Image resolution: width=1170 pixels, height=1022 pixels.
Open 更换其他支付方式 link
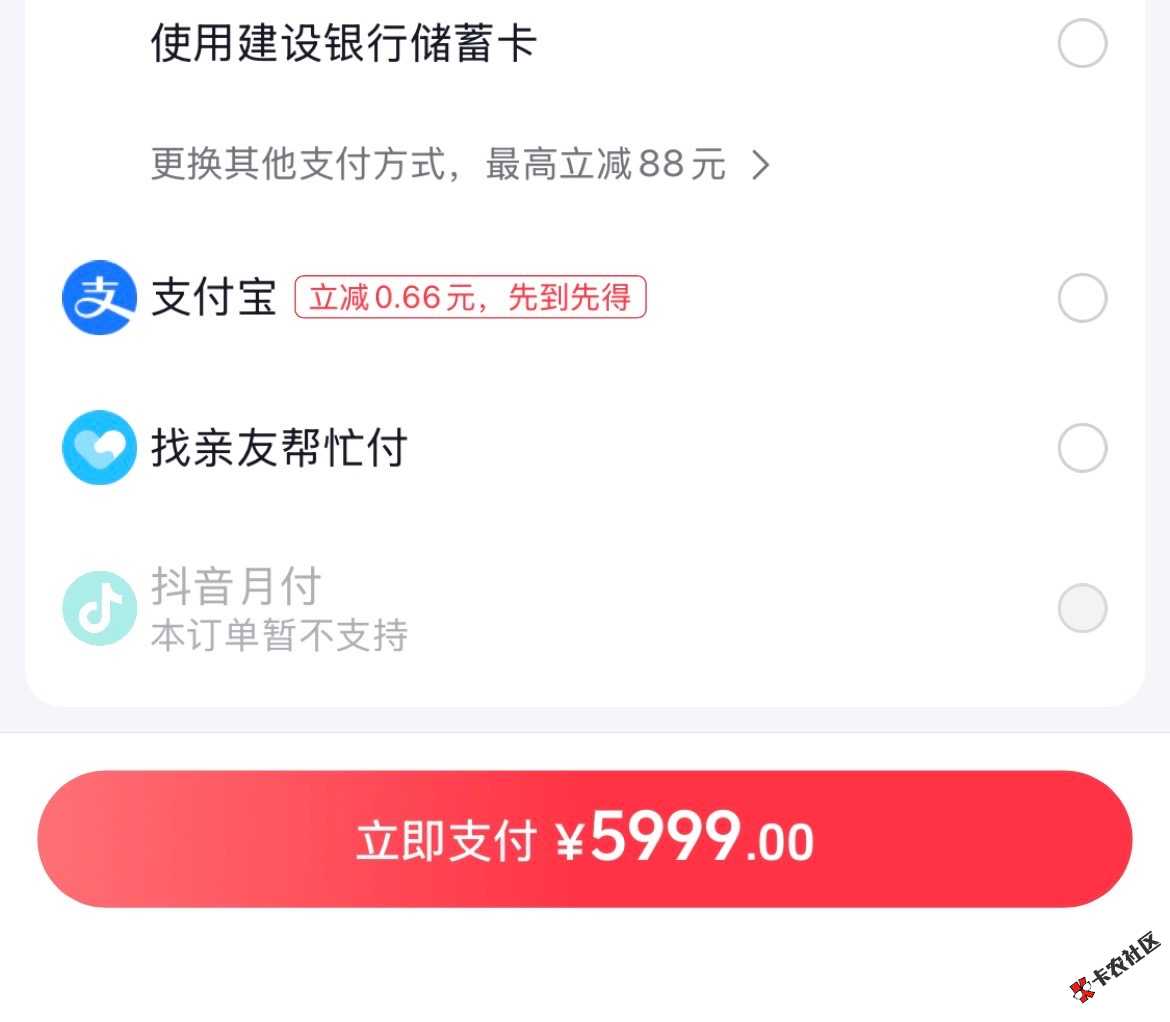460,164
